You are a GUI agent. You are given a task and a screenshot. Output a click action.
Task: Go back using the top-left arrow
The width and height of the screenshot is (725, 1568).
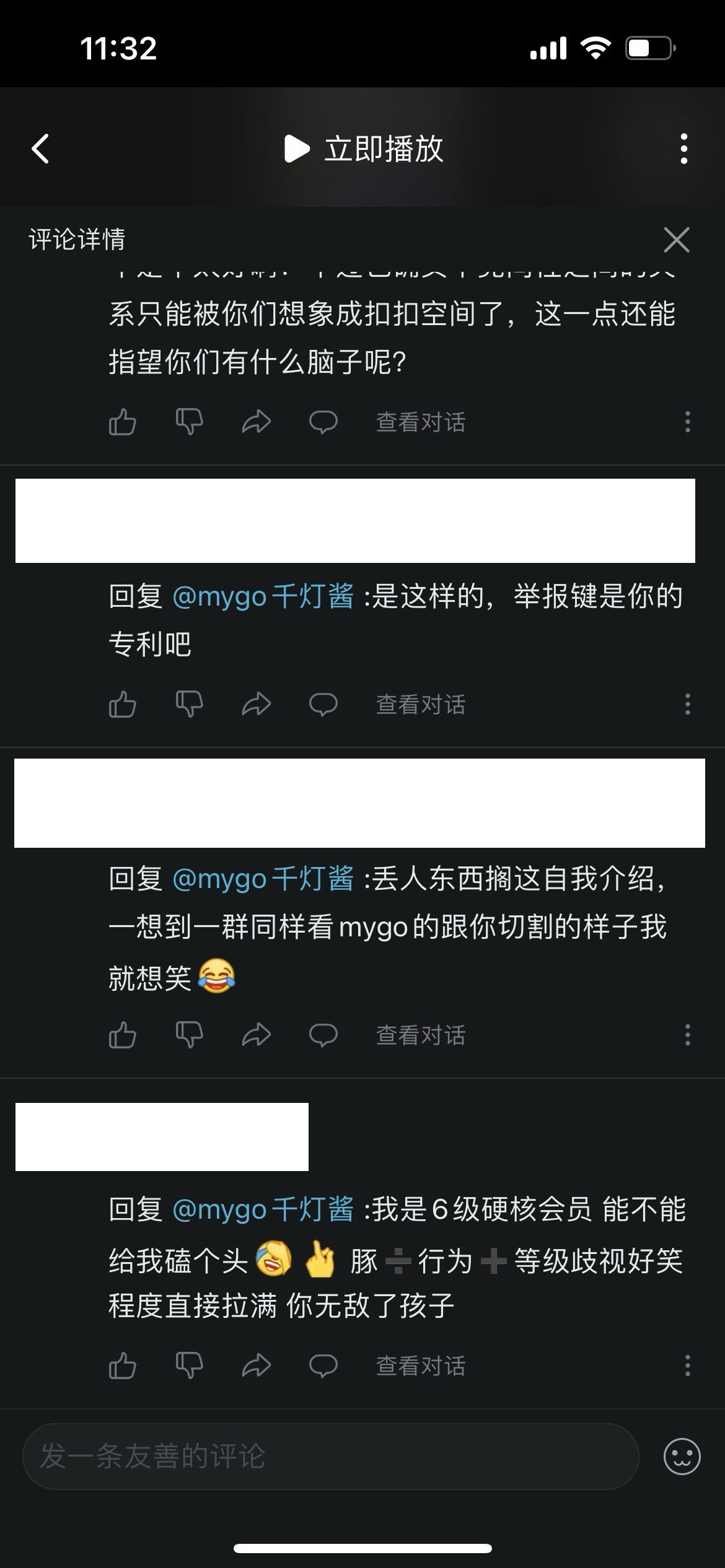41,149
